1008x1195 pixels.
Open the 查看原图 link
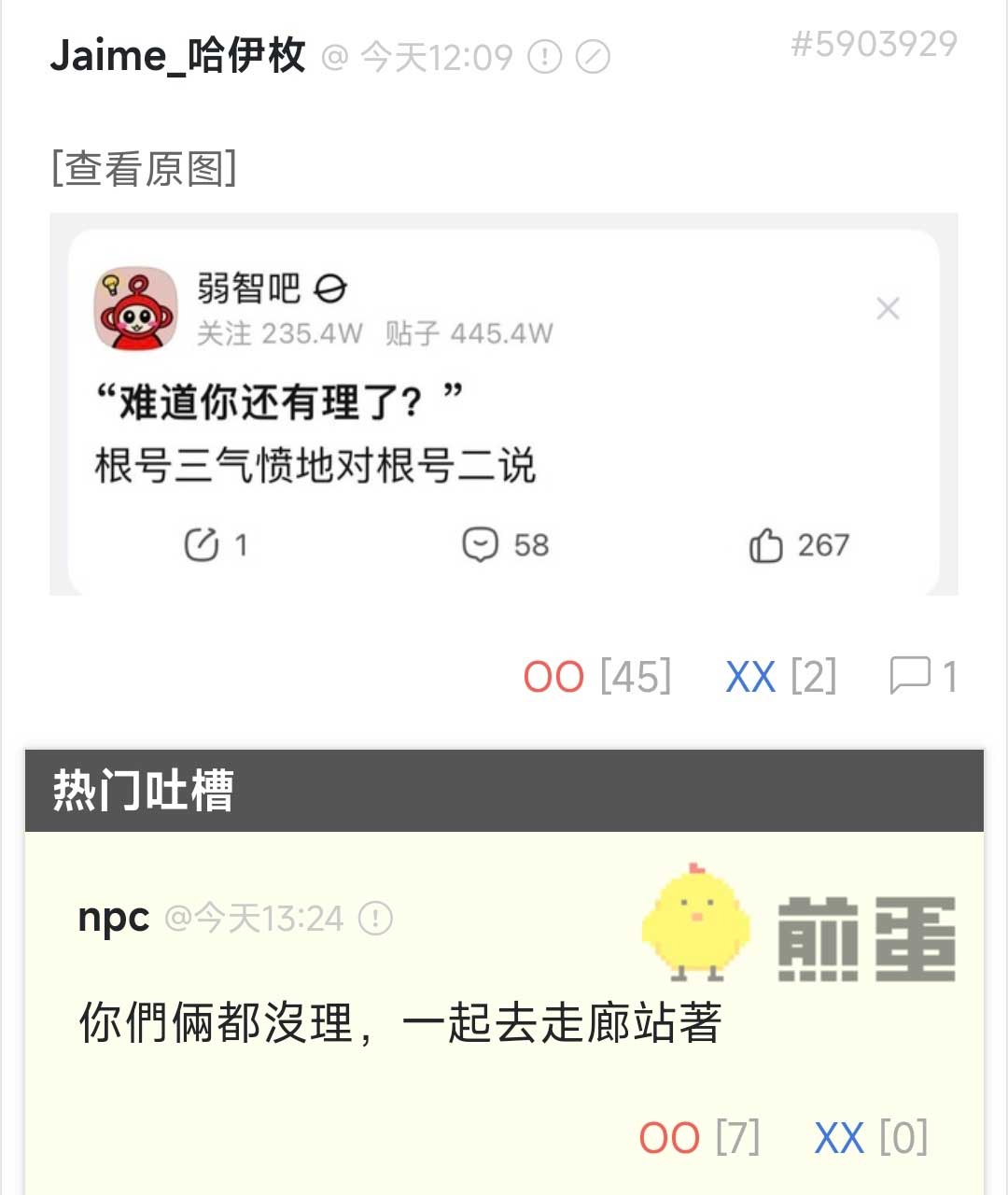144,169
